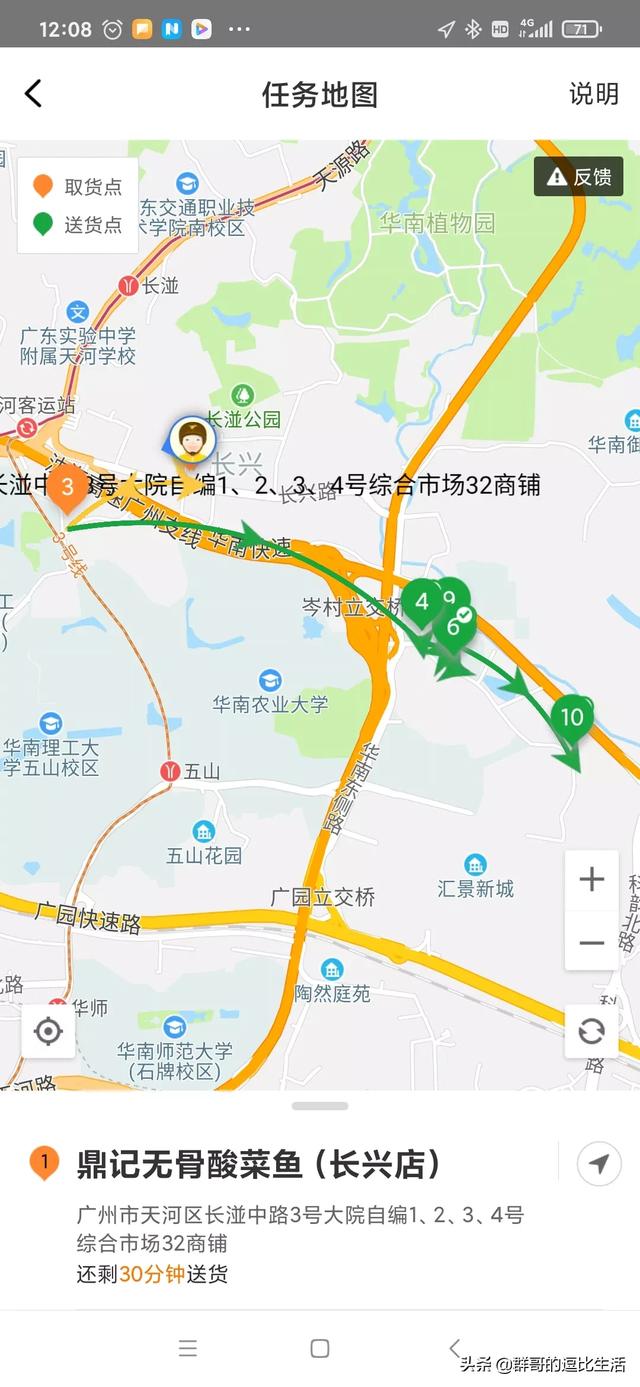
Task: Recenter map to my location
Action: click(48, 1032)
